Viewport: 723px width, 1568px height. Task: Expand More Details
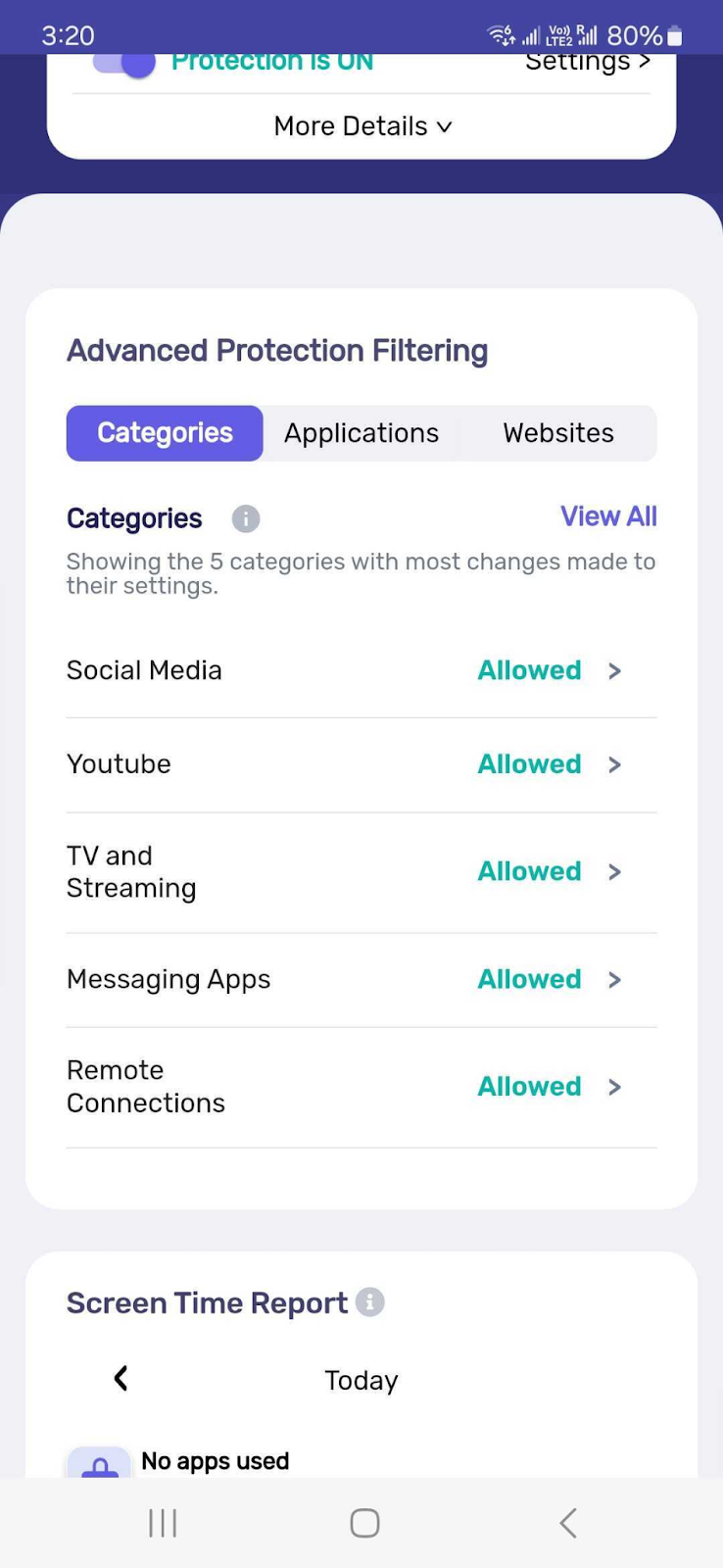point(362,126)
